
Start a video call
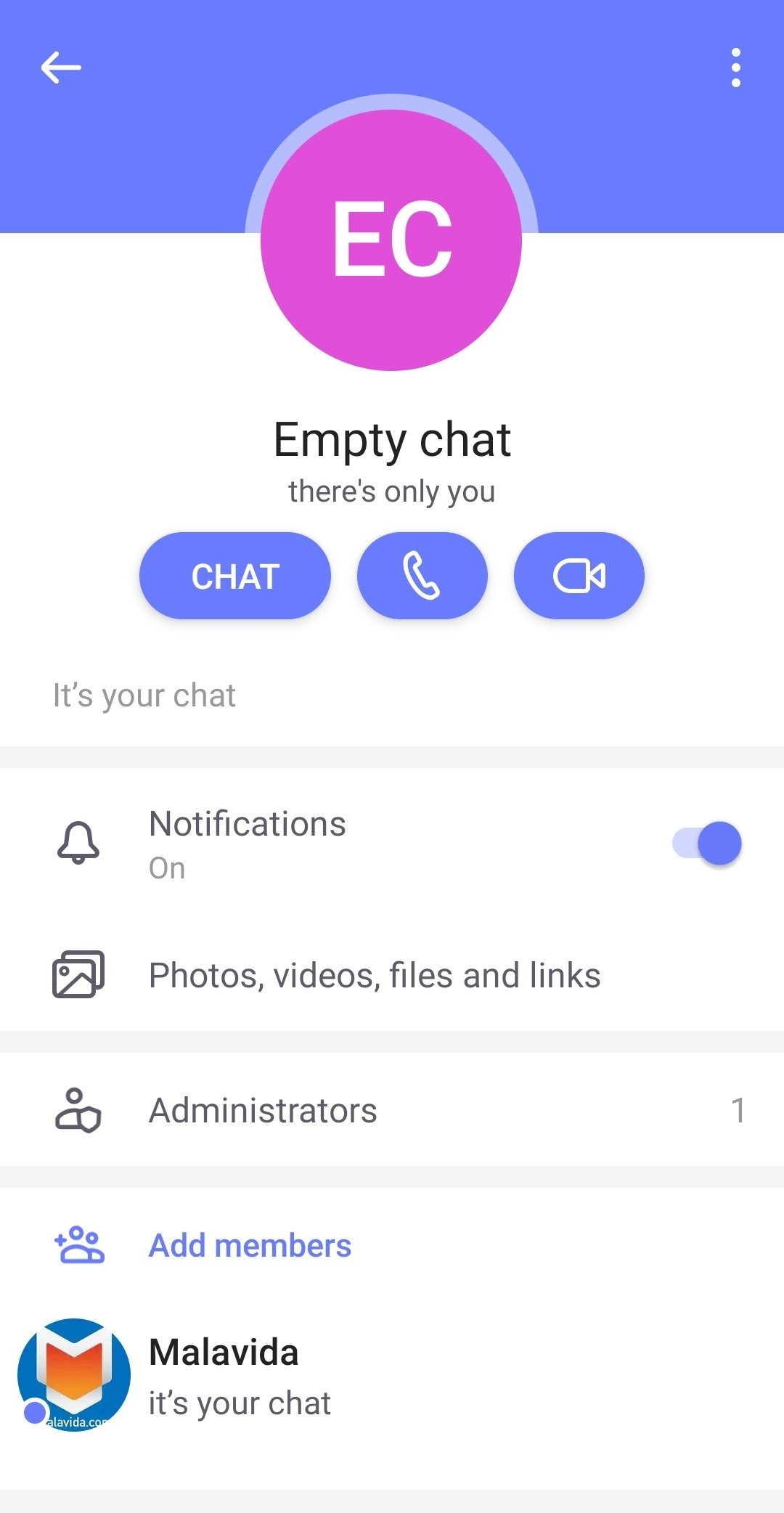[579, 576]
